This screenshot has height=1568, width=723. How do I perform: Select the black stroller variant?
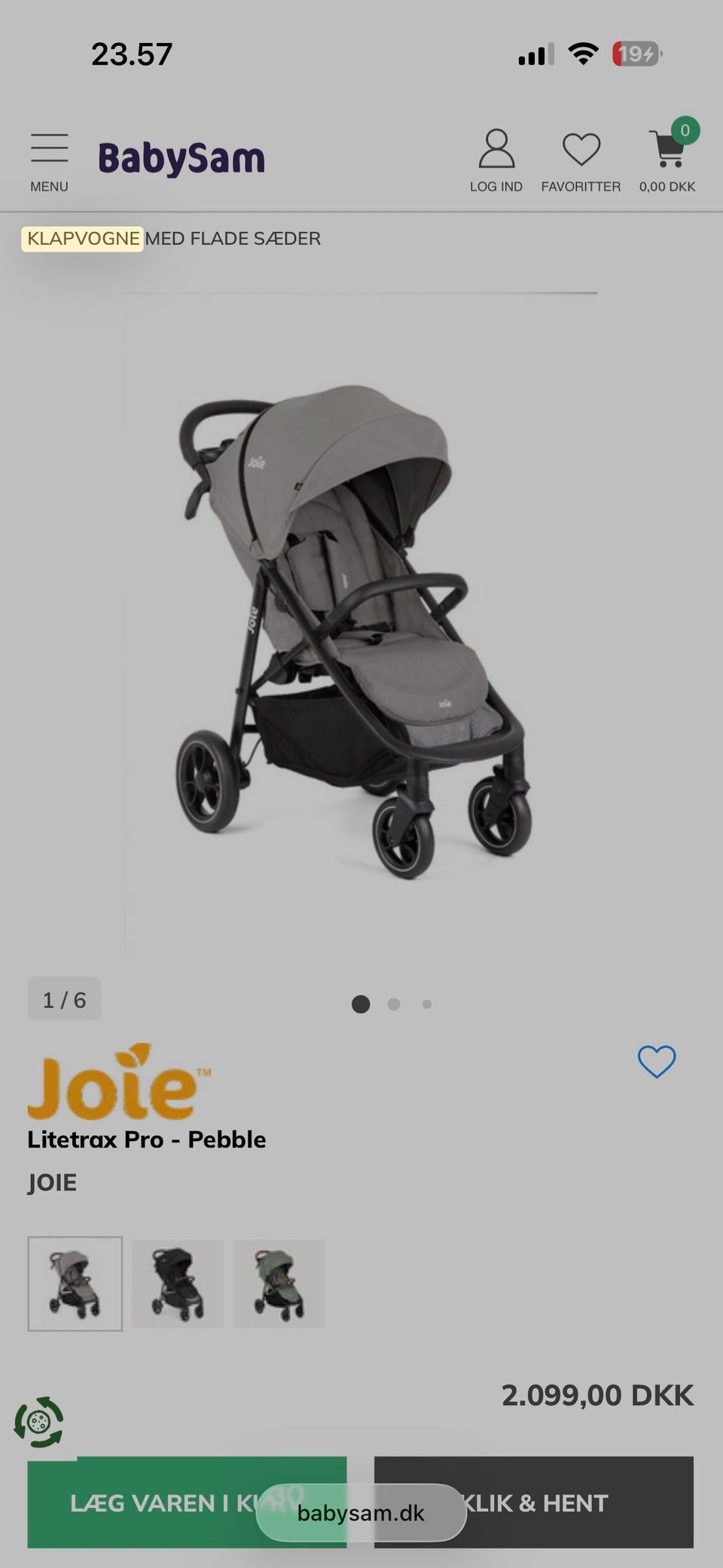pos(178,1283)
